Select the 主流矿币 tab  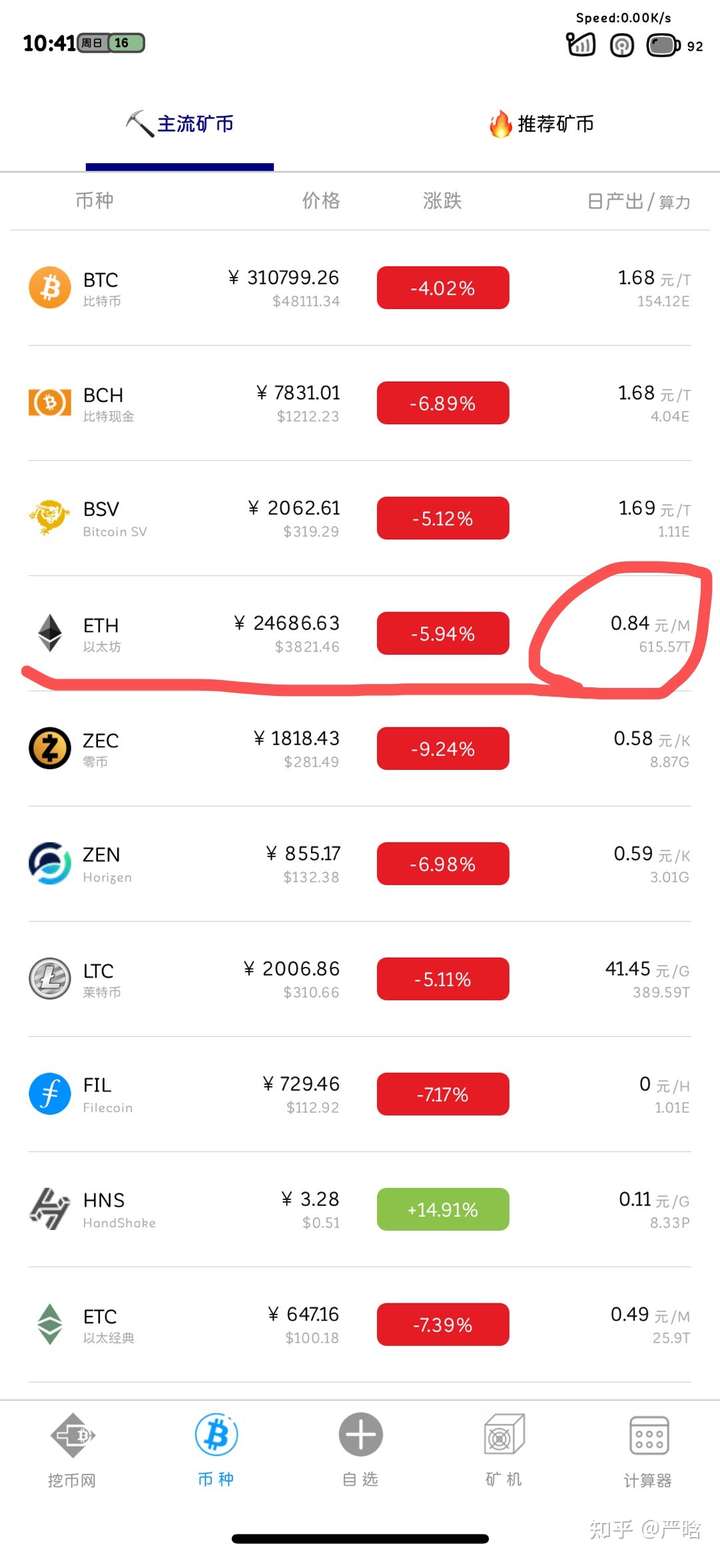pyautogui.click(x=180, y=124)
